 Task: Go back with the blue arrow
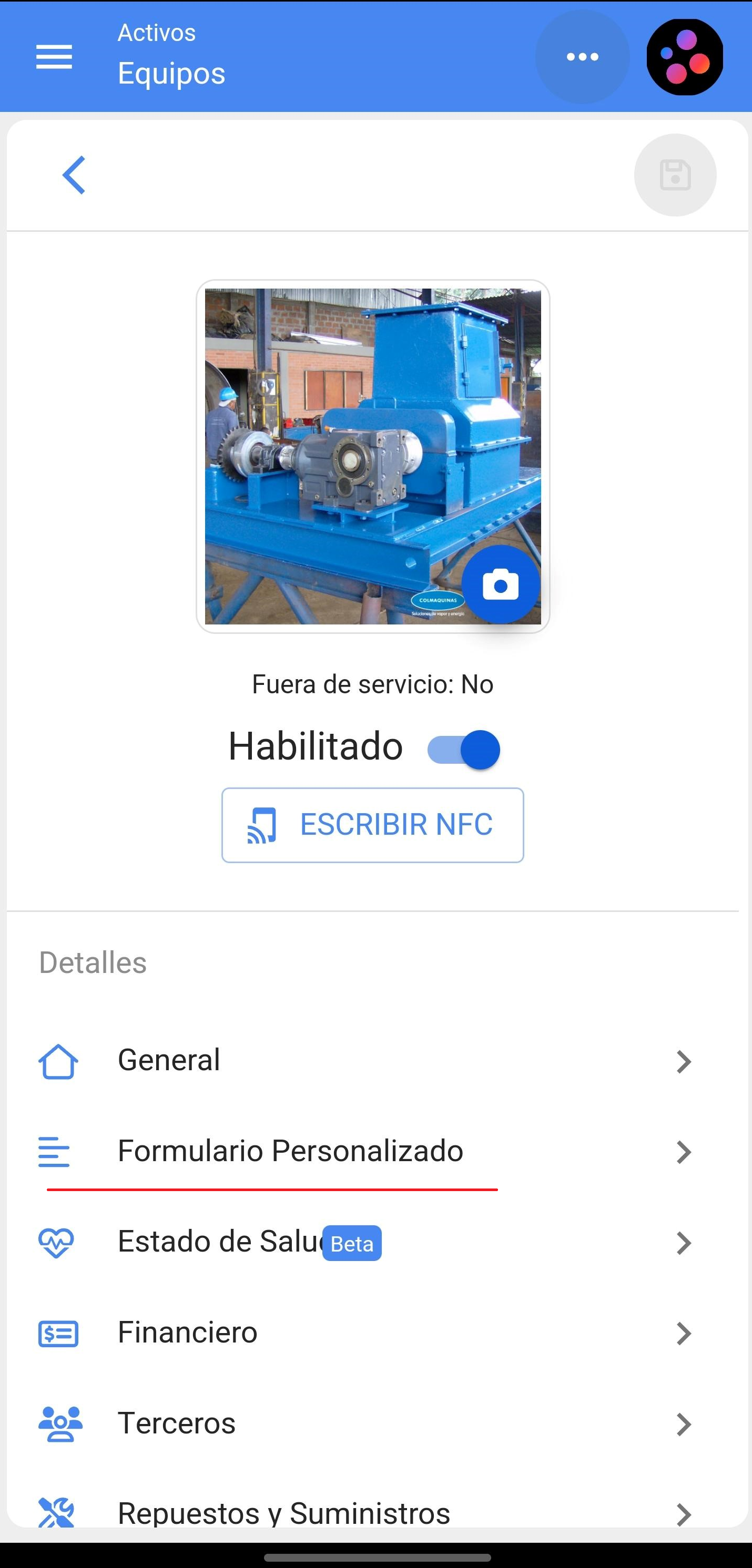[74, 176]
